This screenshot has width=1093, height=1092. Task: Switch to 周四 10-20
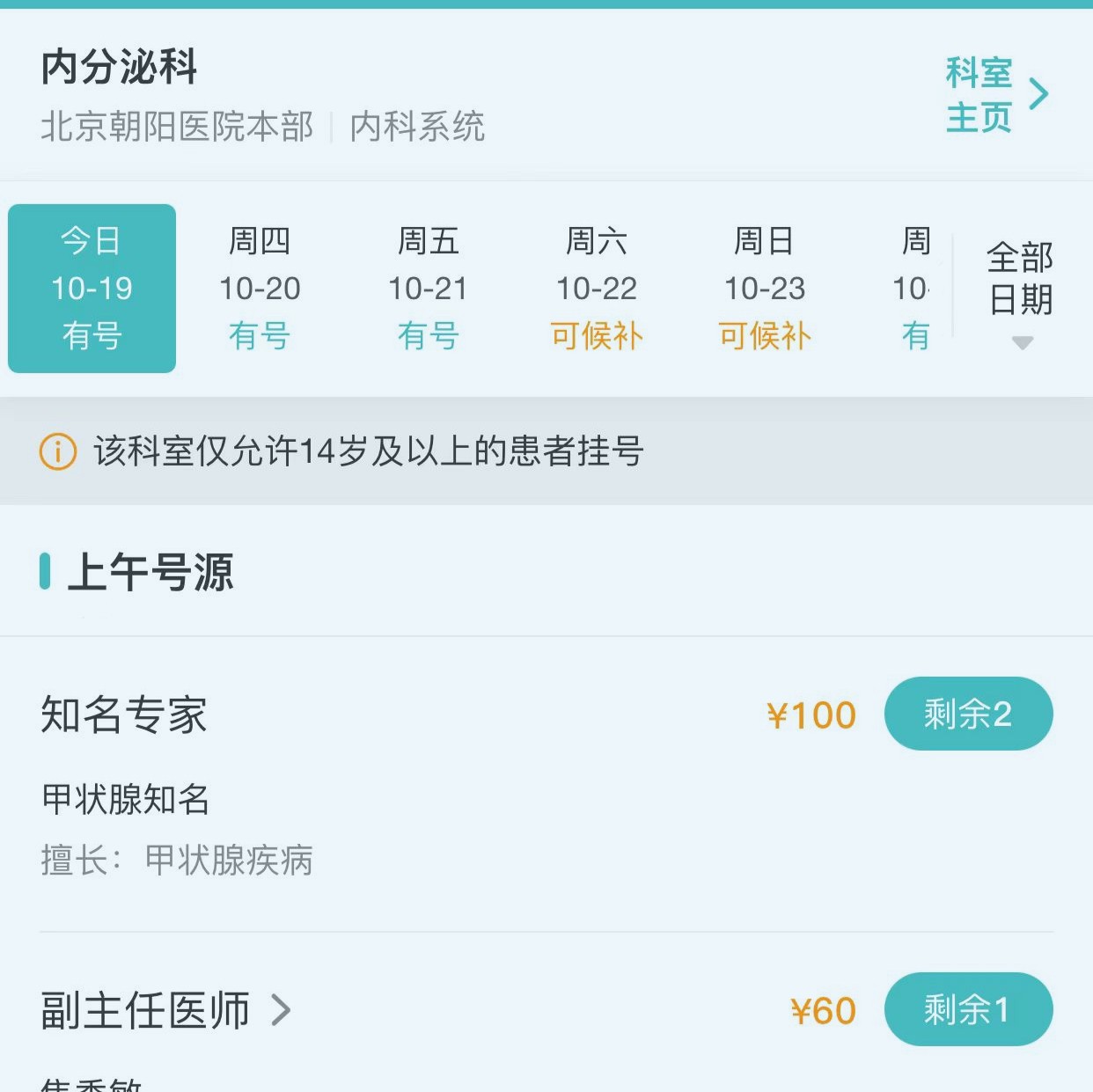260,288
